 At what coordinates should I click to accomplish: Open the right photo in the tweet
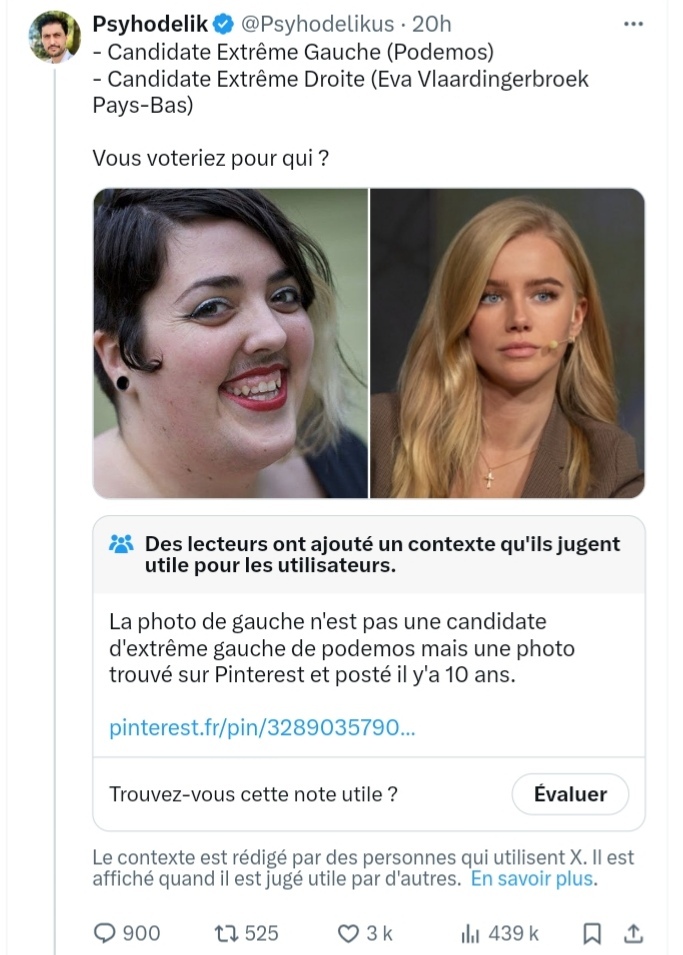pos(508,343)
